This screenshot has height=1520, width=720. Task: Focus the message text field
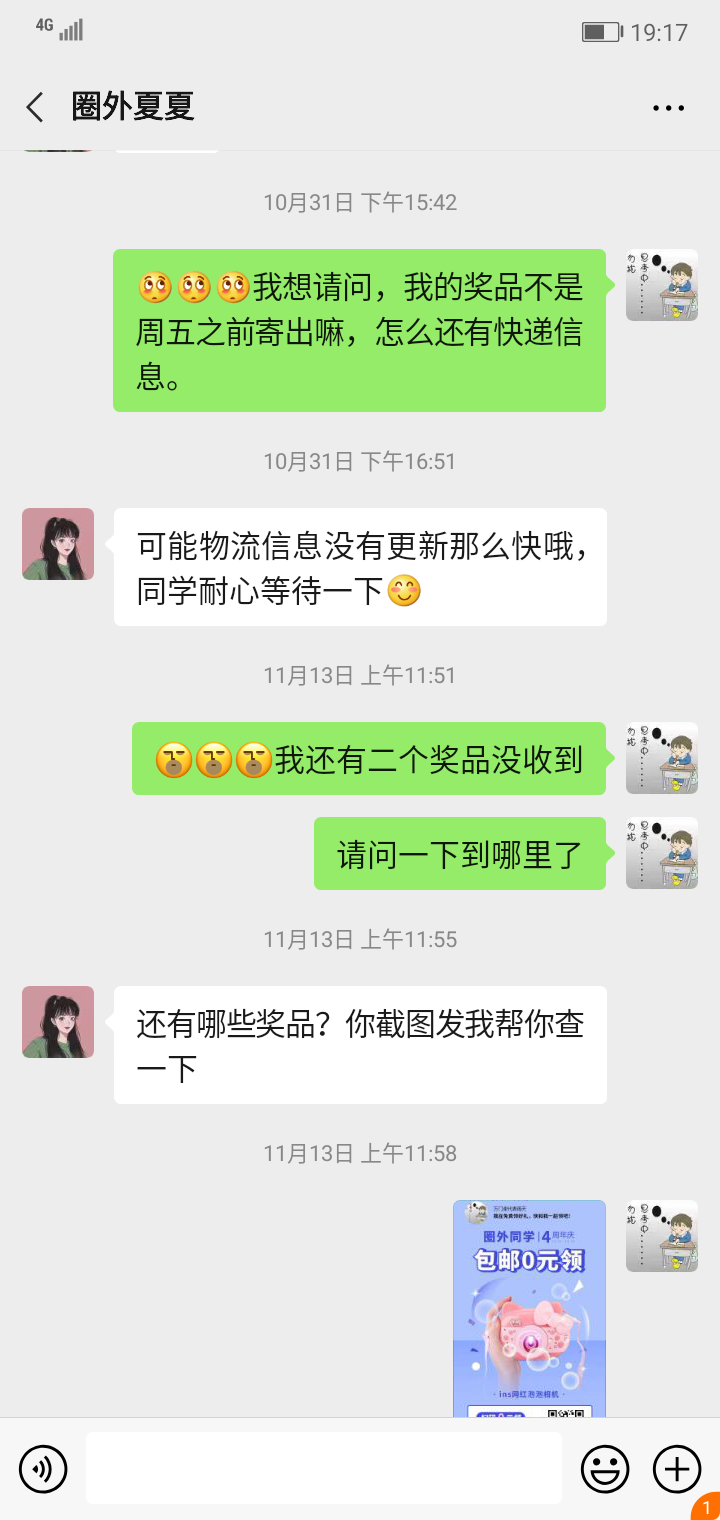coord(323,1468)
